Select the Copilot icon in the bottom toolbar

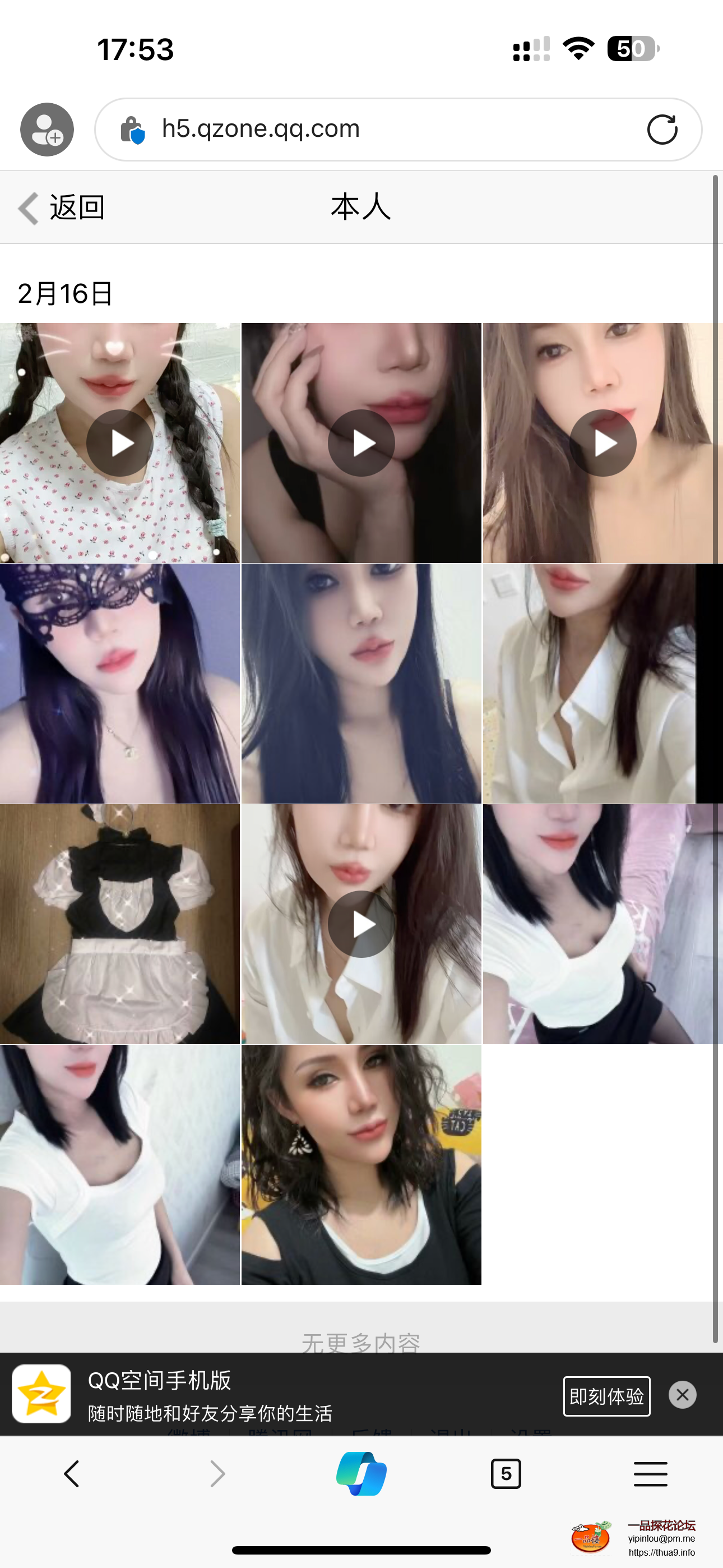(361, 1474)
